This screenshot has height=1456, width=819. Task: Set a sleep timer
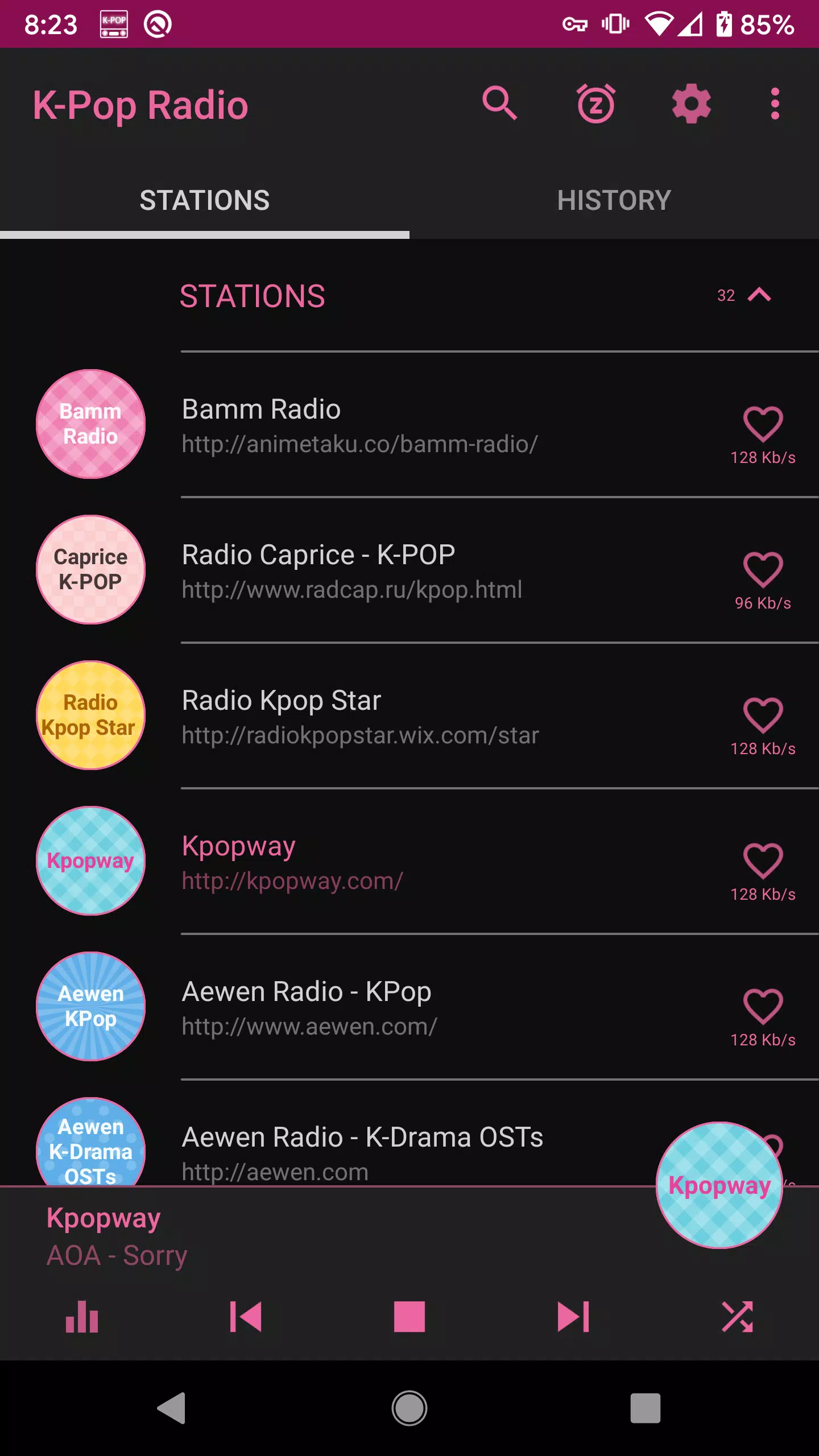coord(595,104)
